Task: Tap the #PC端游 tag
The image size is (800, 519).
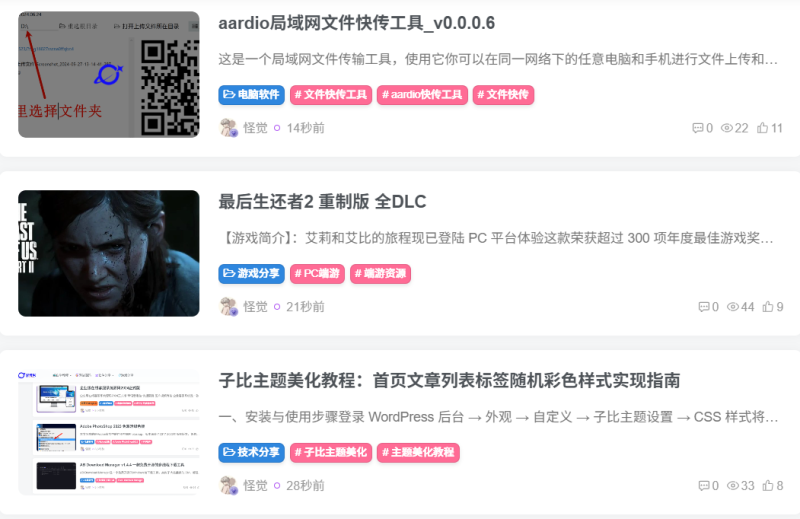Action: [317, 273]
